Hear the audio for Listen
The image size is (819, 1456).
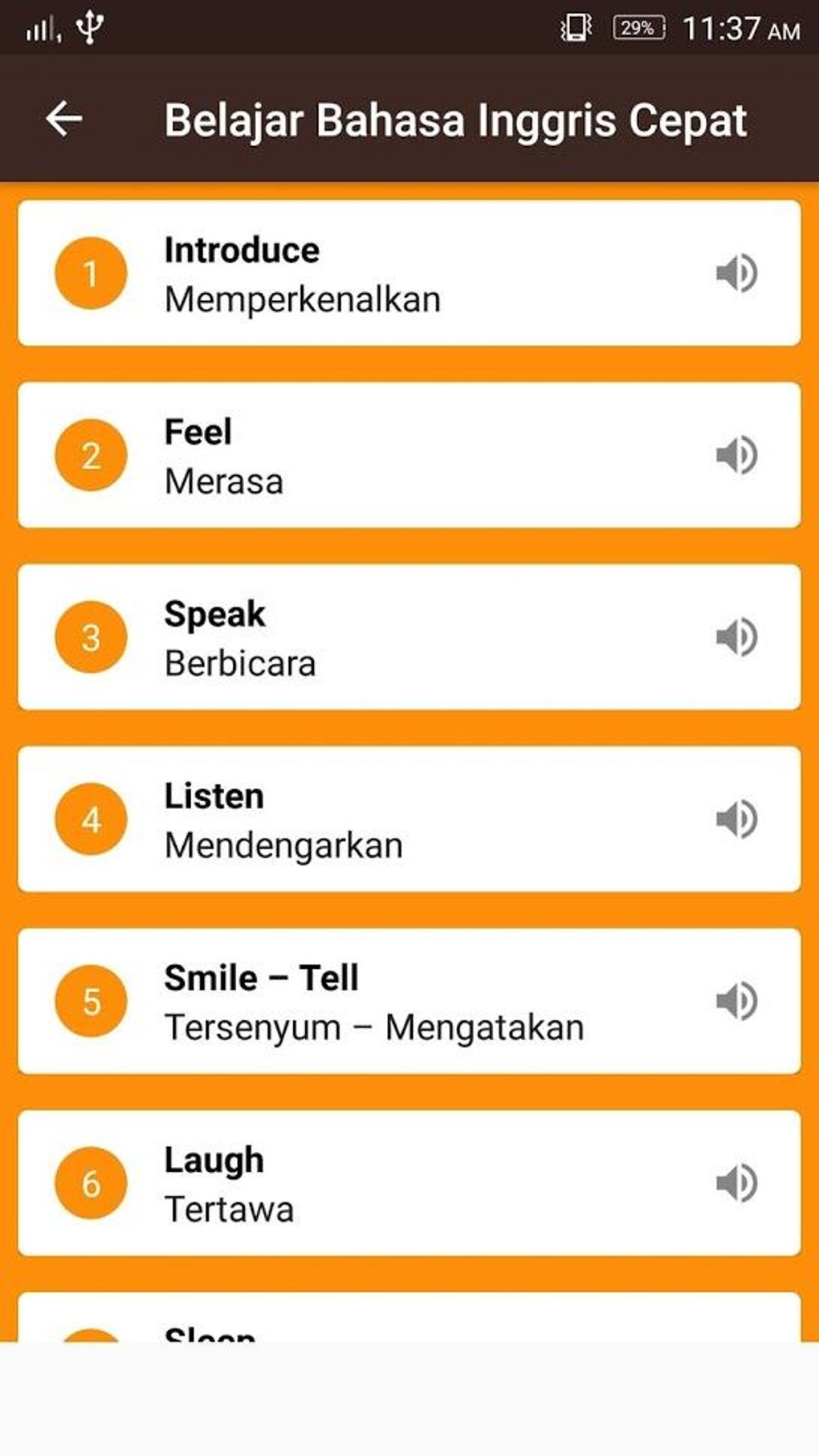[736, 820]
